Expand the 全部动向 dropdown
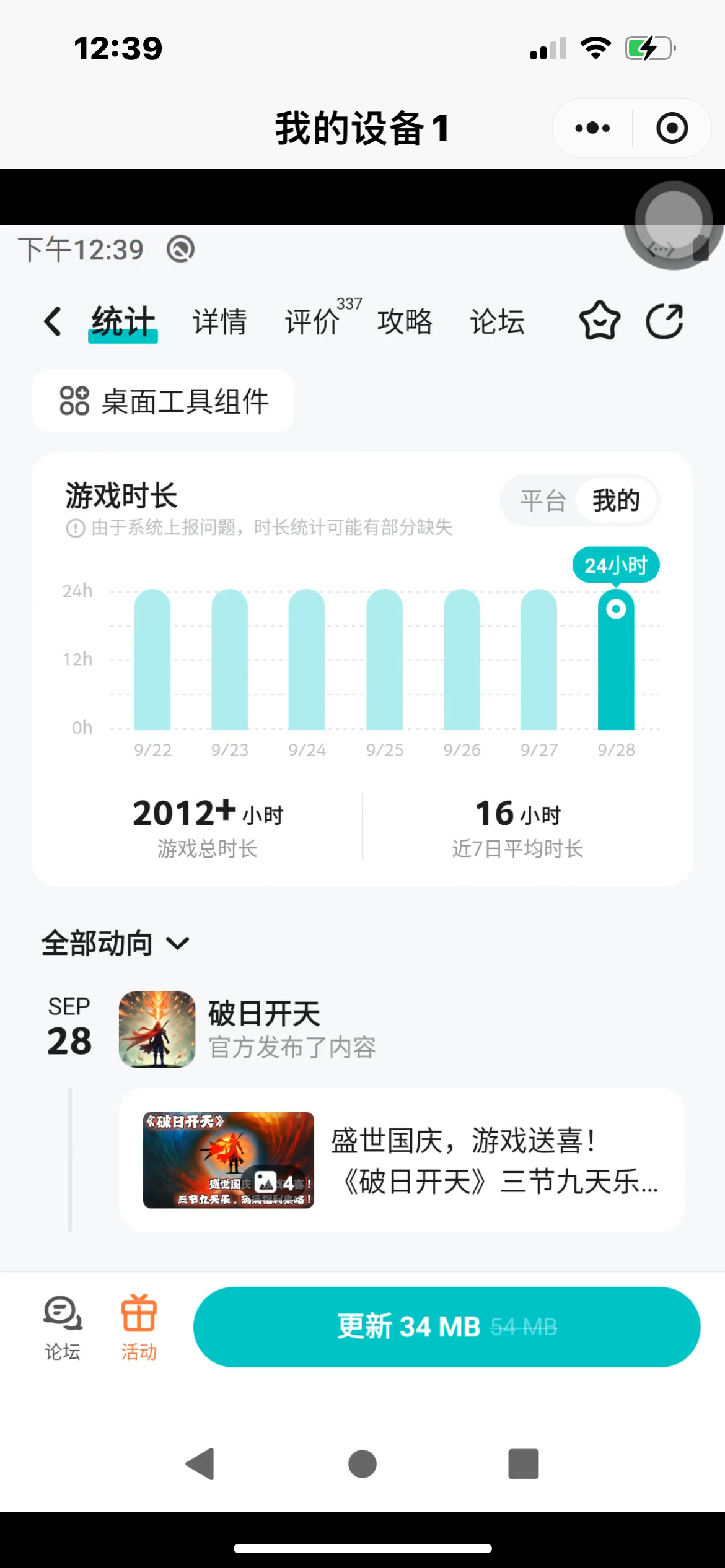This screenshot has height=1568, width=725. pyautogui.click(x=115, y=943)
